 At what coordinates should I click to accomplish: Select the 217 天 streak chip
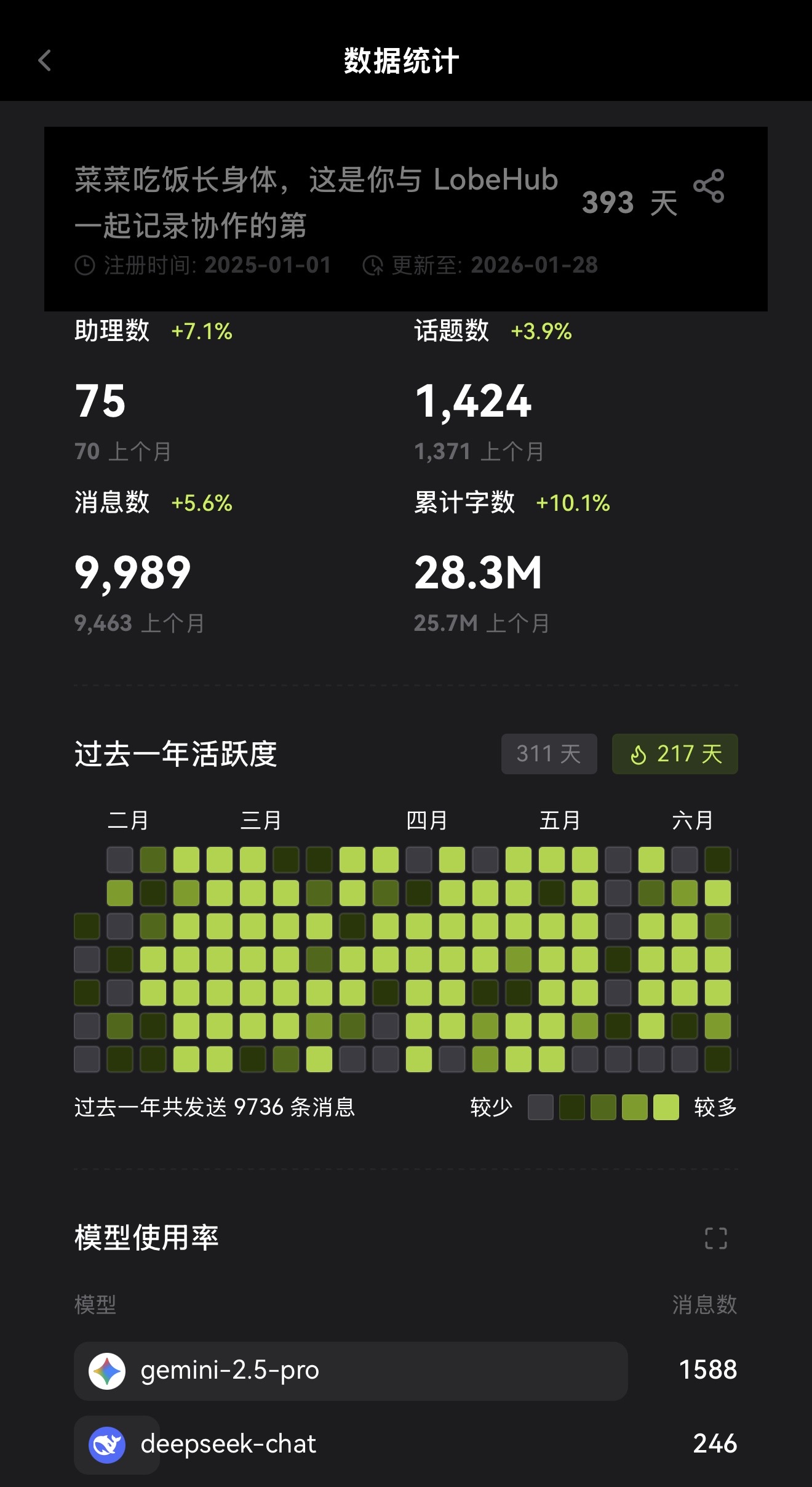[675, 753]
